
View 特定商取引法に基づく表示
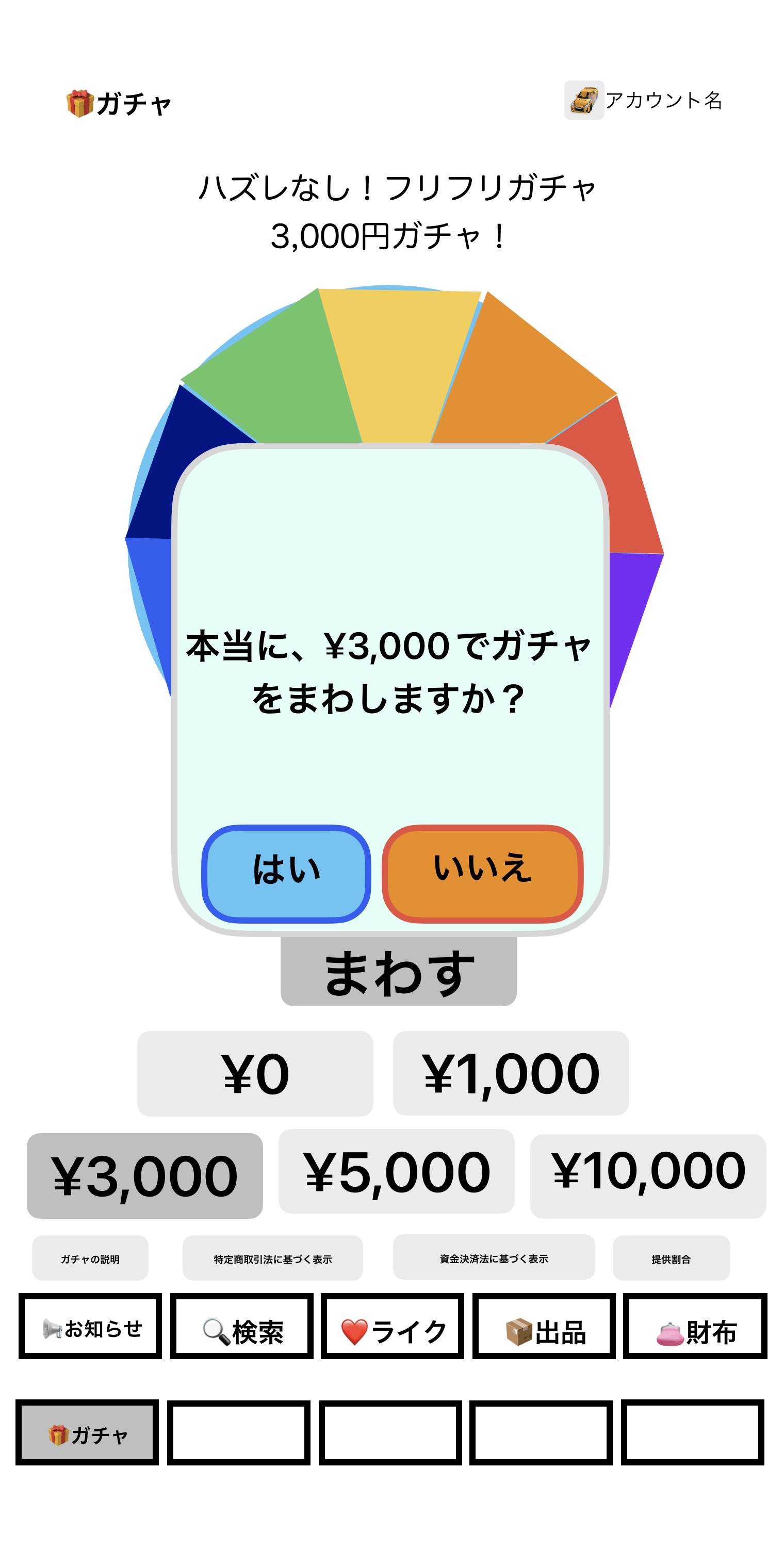tap(273, 1258)
